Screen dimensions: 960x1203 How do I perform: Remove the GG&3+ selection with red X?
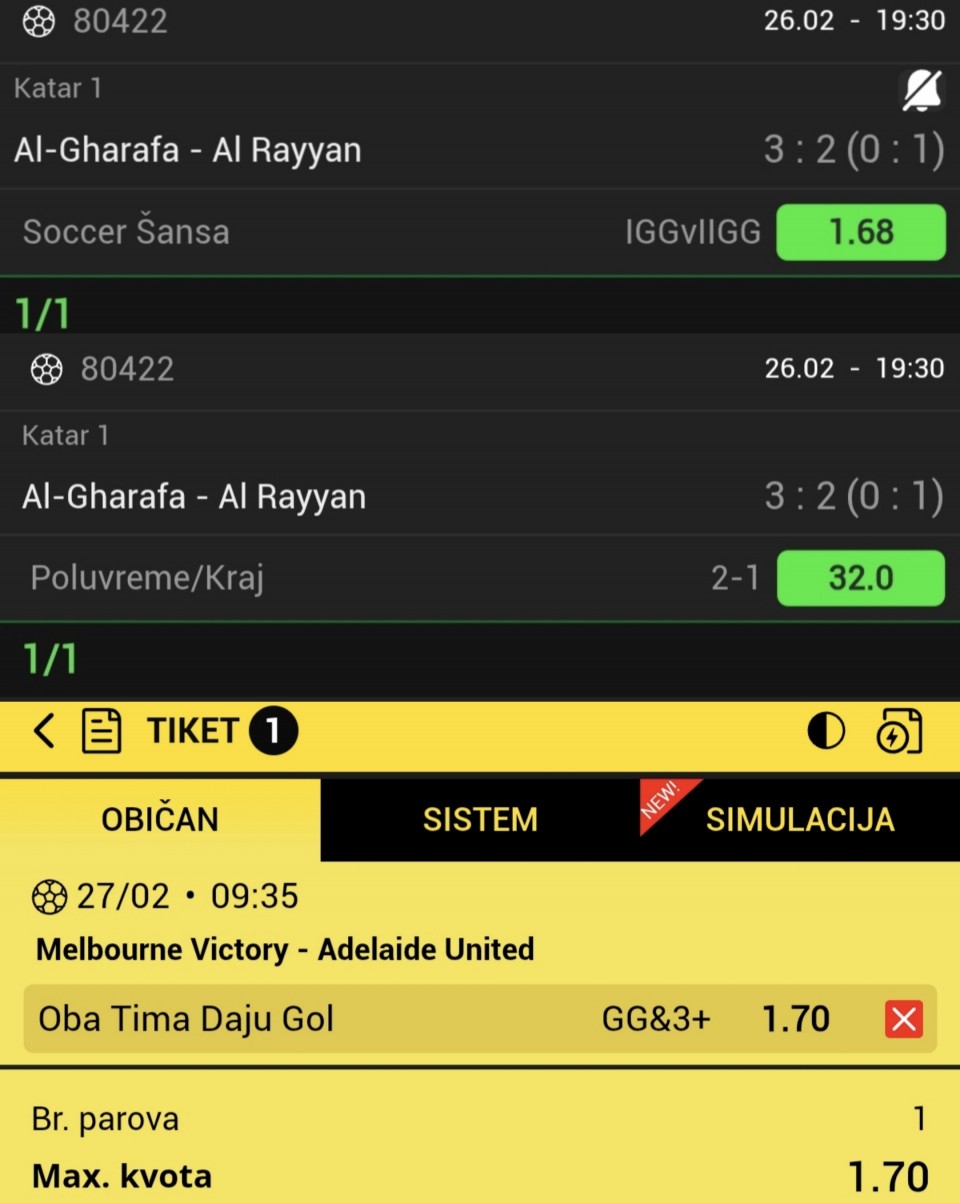point(904,1019)
